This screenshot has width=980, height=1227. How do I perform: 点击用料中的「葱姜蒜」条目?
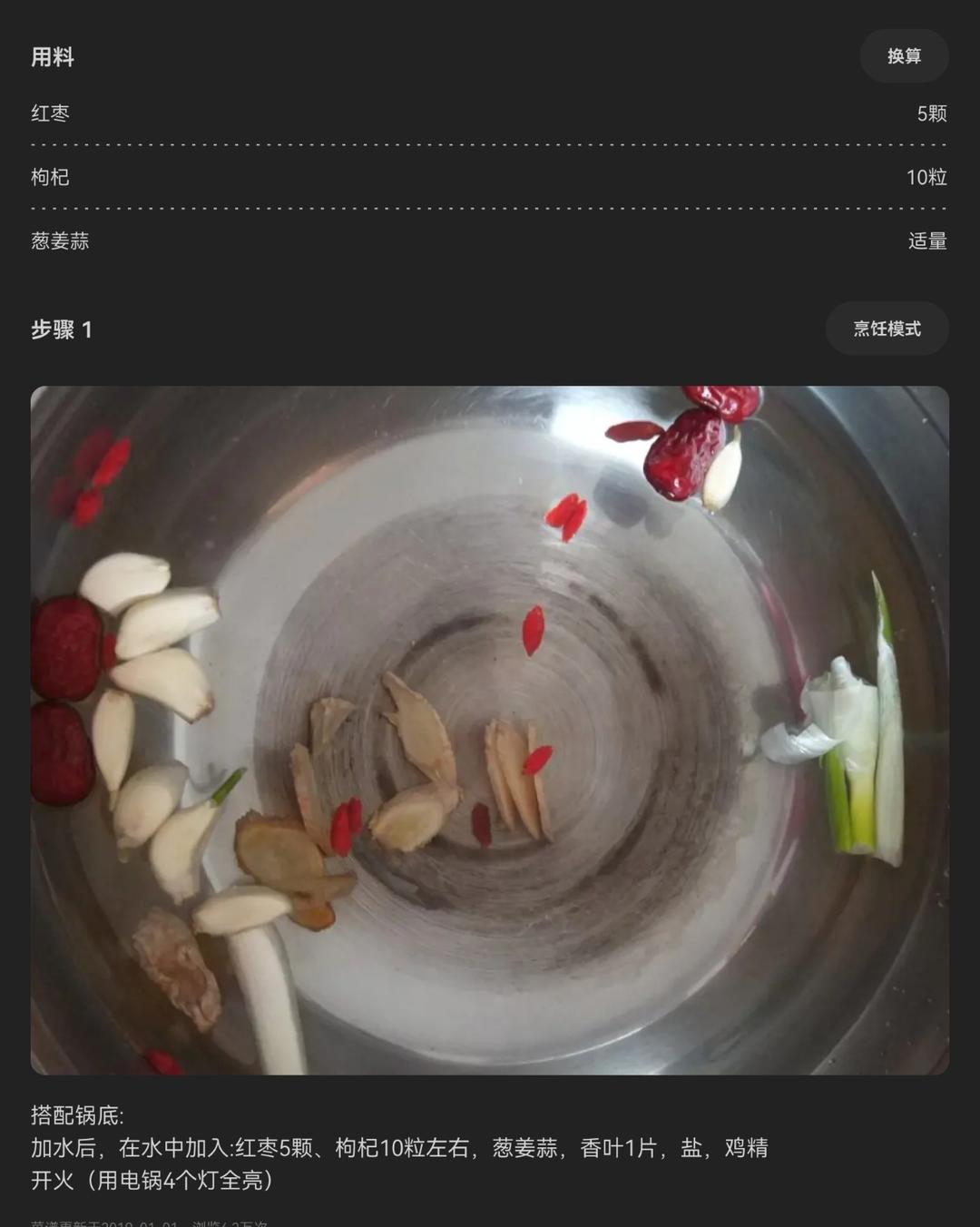[59, 242]
